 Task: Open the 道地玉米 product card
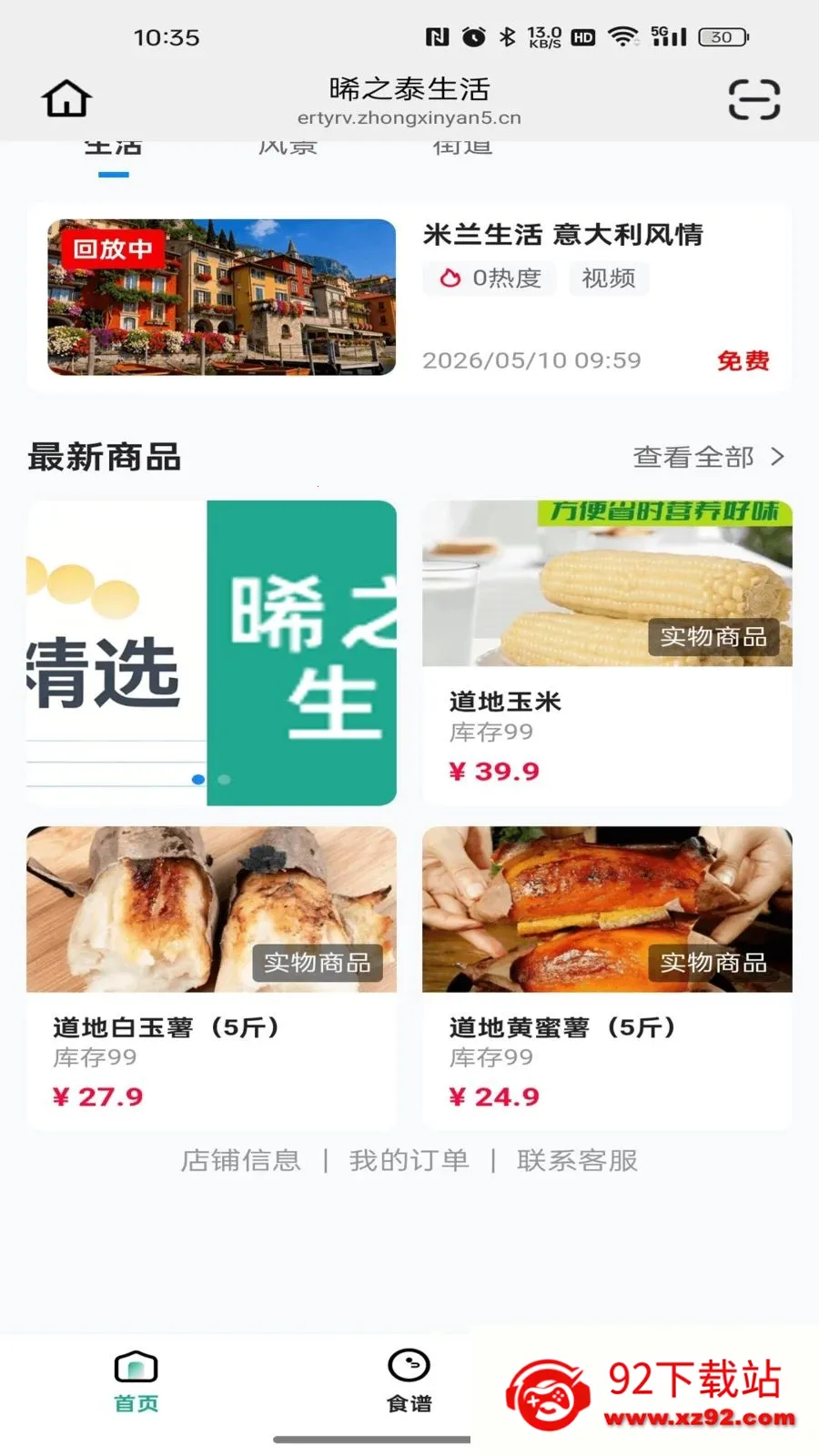607,652
